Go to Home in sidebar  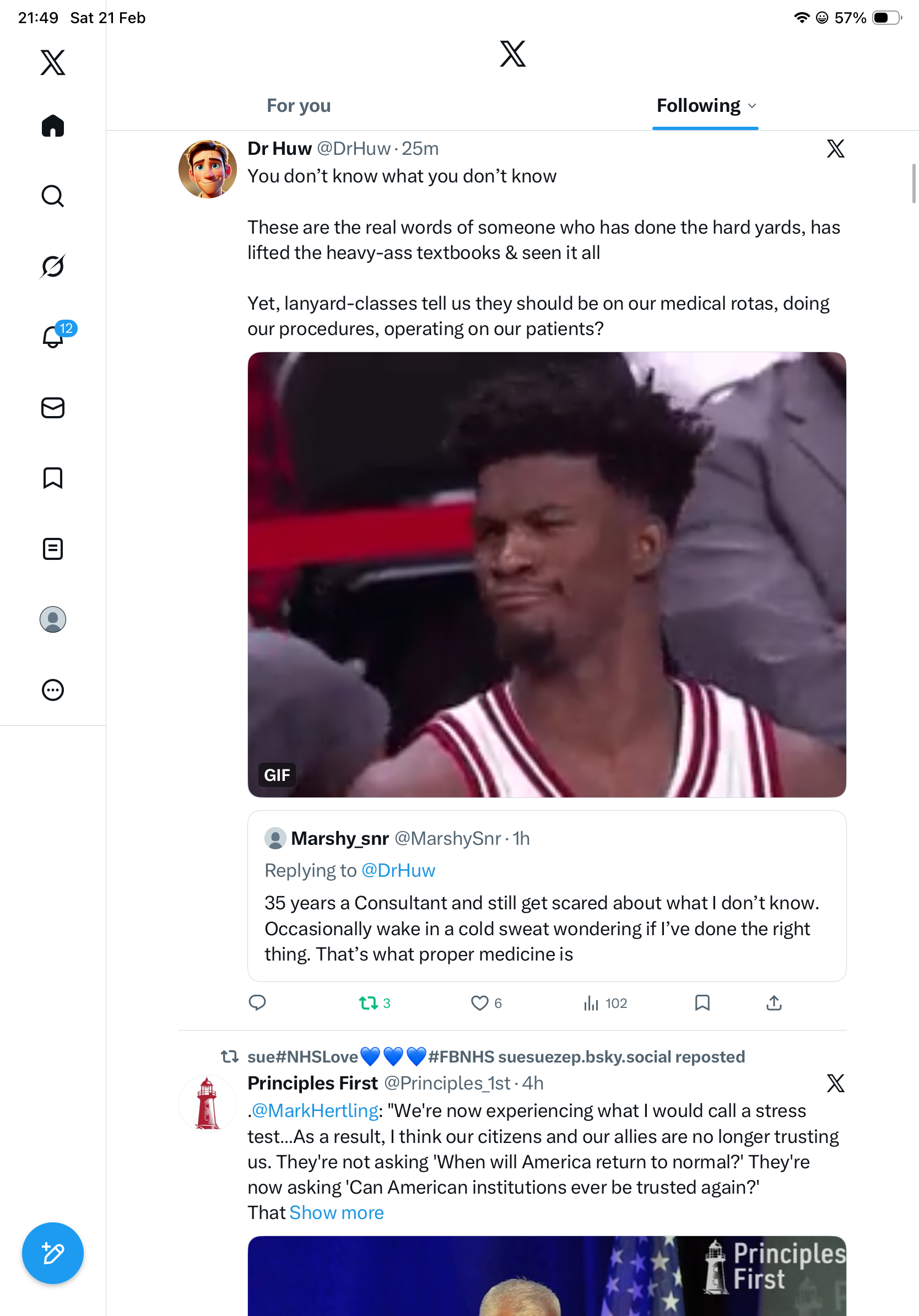[53, 126]
